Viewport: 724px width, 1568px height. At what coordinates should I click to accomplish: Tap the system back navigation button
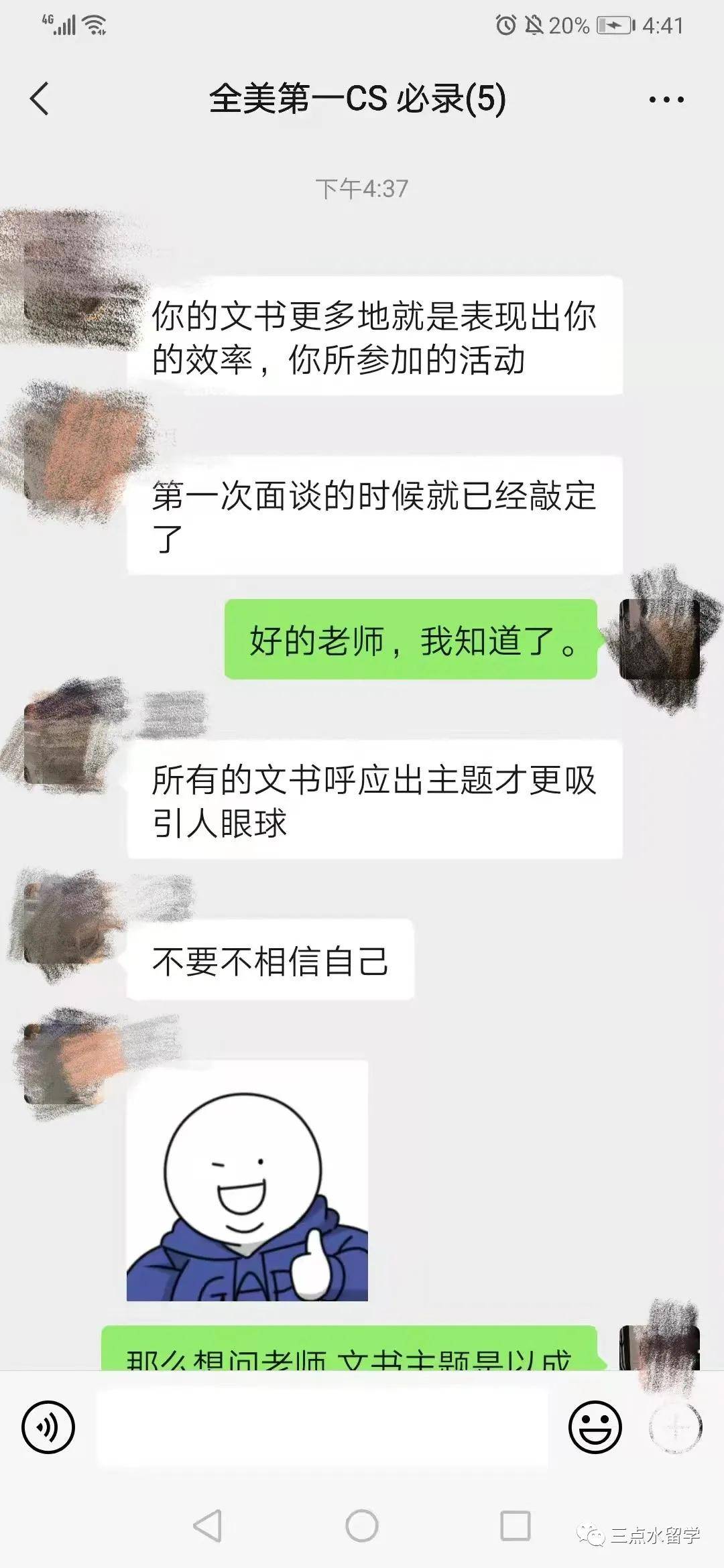pos(207,1526)
